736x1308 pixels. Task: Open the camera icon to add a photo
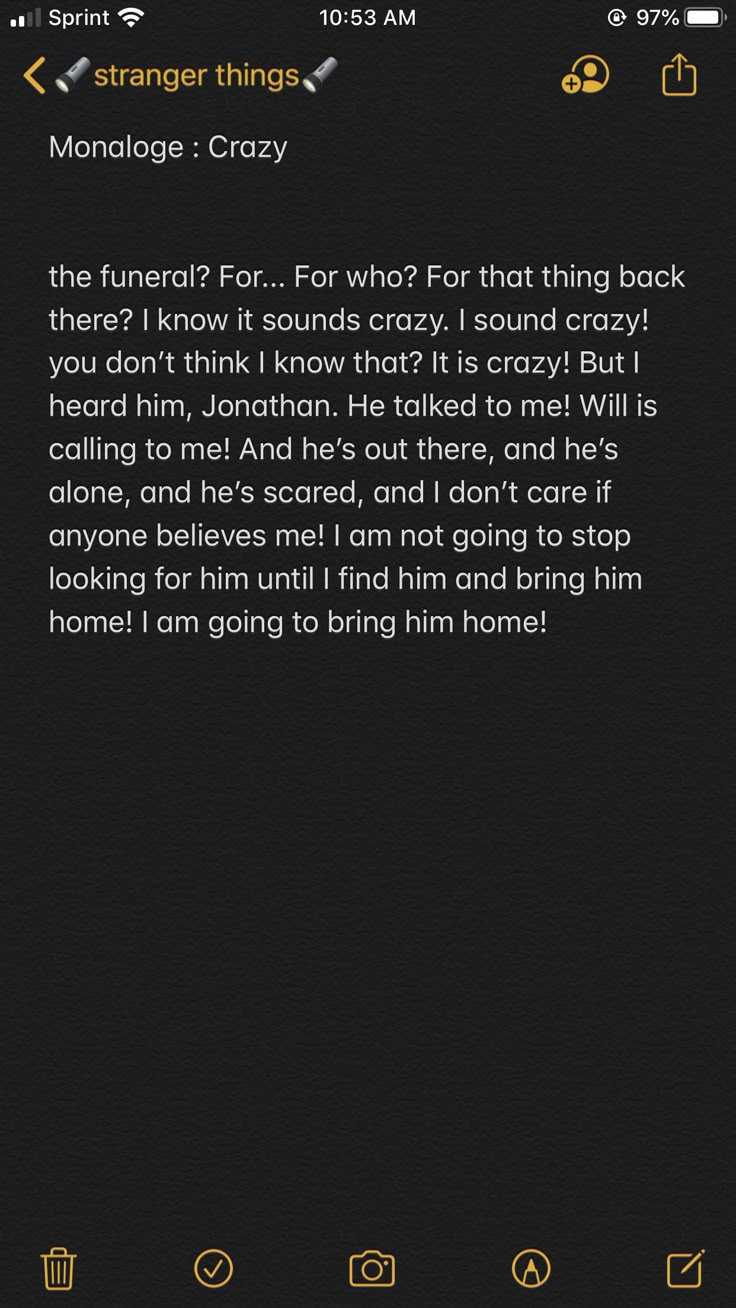[371, 1268]
